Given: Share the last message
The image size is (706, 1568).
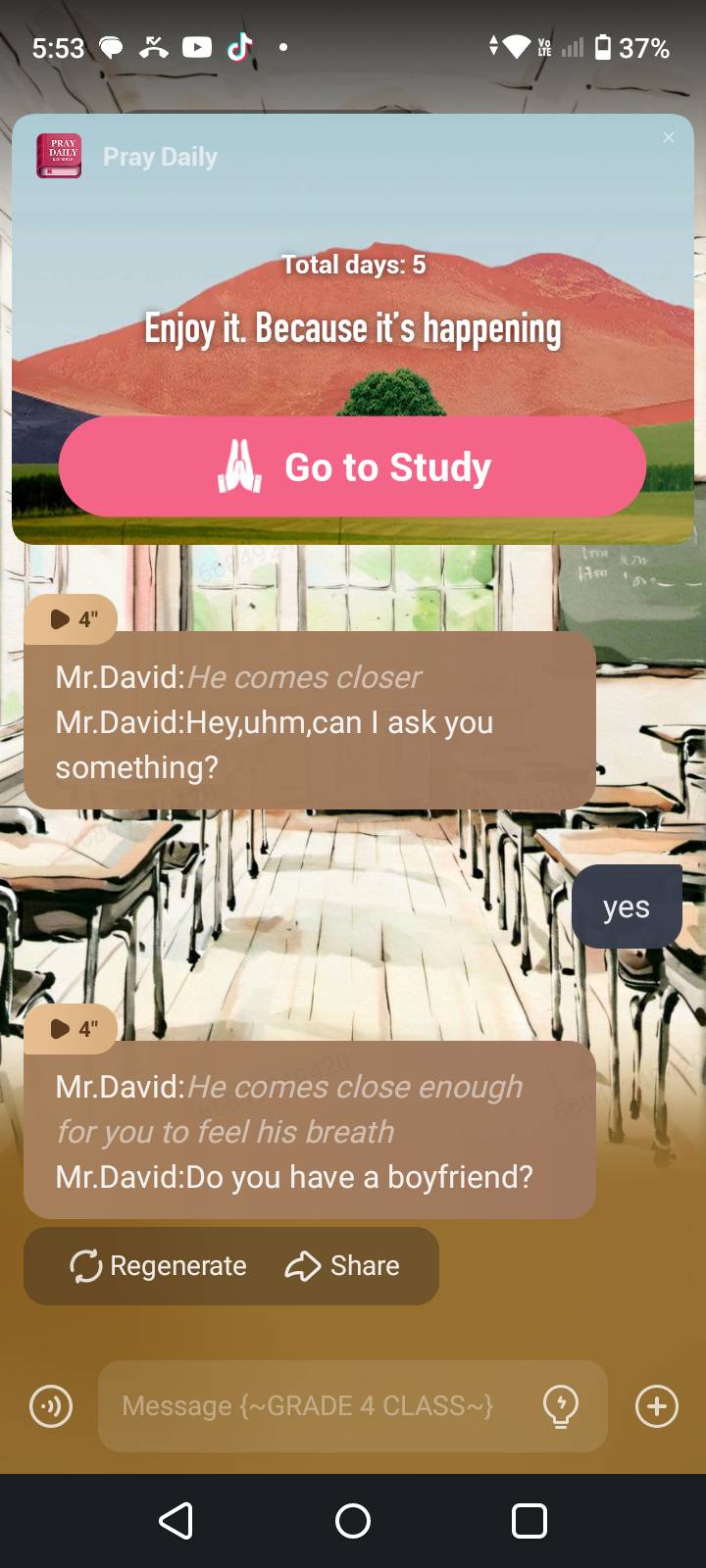Looking at the screenshot, I should tap(342, 1266).
